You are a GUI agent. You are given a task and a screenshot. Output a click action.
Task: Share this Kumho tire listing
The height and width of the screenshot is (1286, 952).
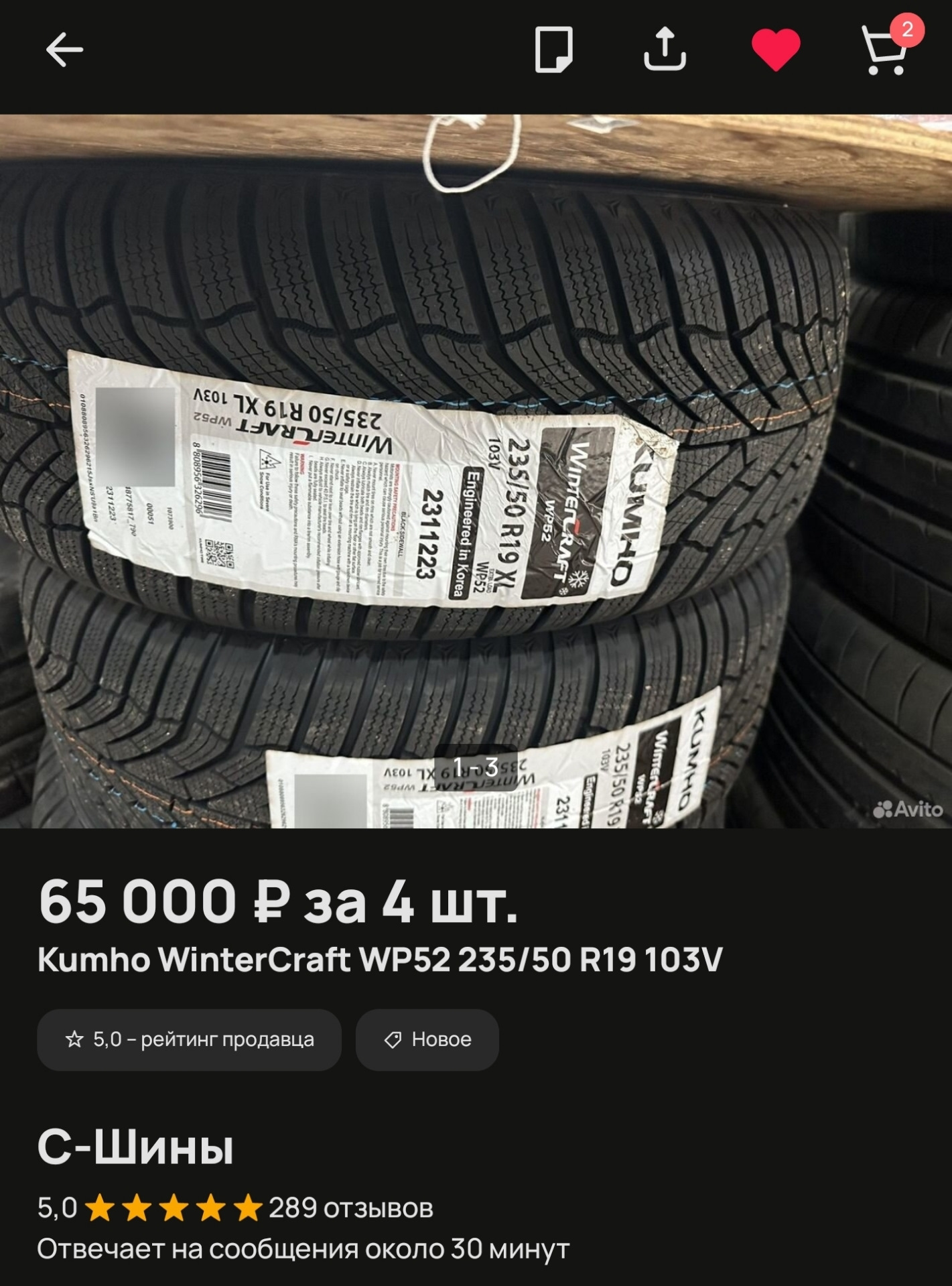pyautogui.click(x=665, y=50)
